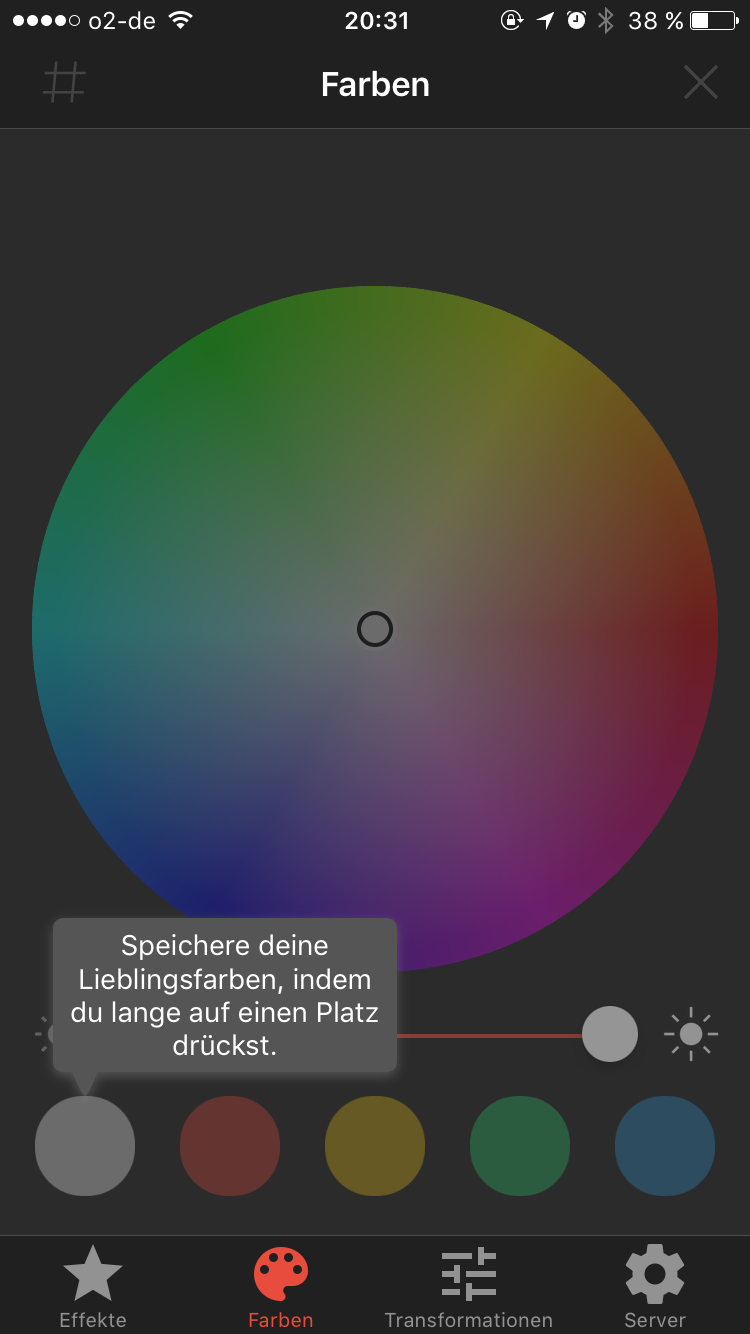
Task: Close the Farben screen
Action: point(700,82)
